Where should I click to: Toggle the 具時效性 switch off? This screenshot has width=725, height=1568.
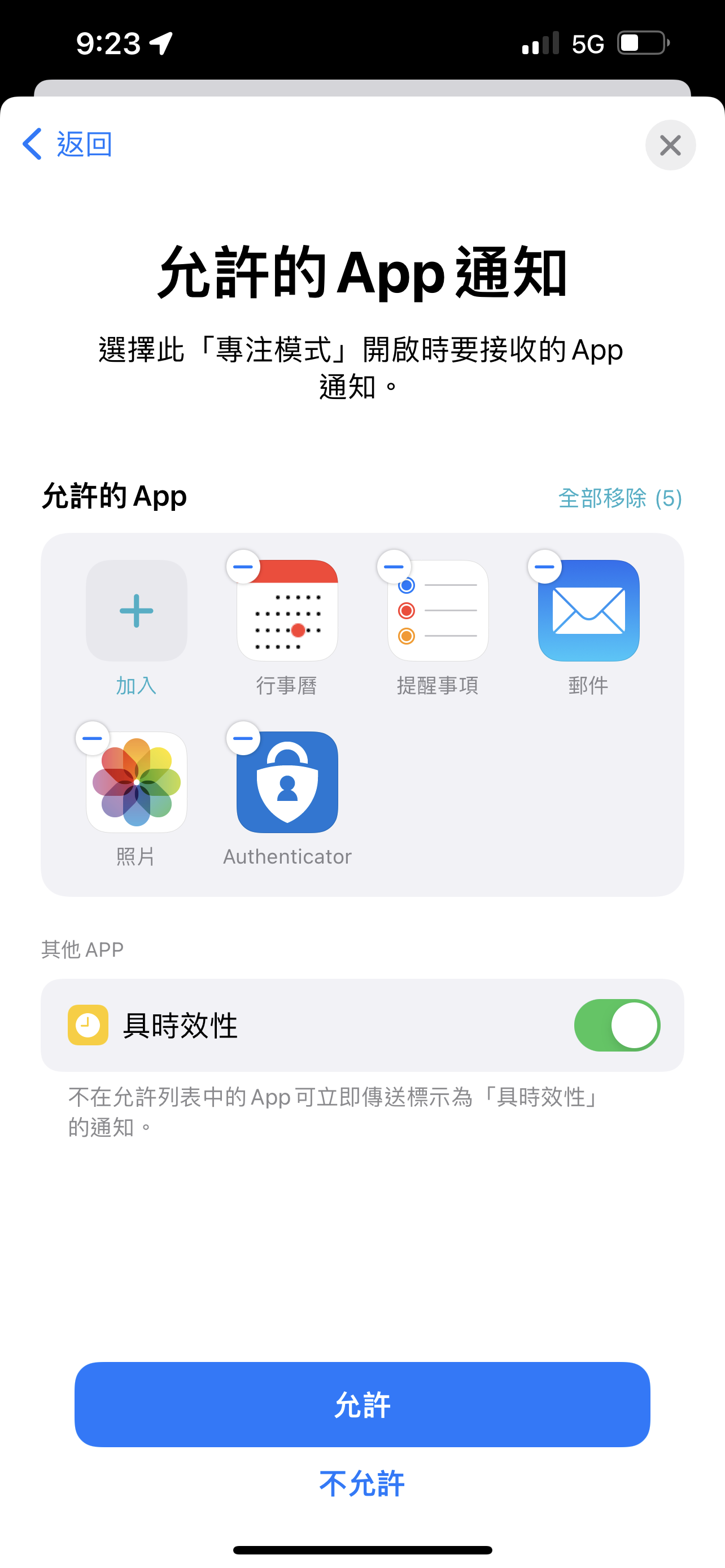(x=617, y=1025)
